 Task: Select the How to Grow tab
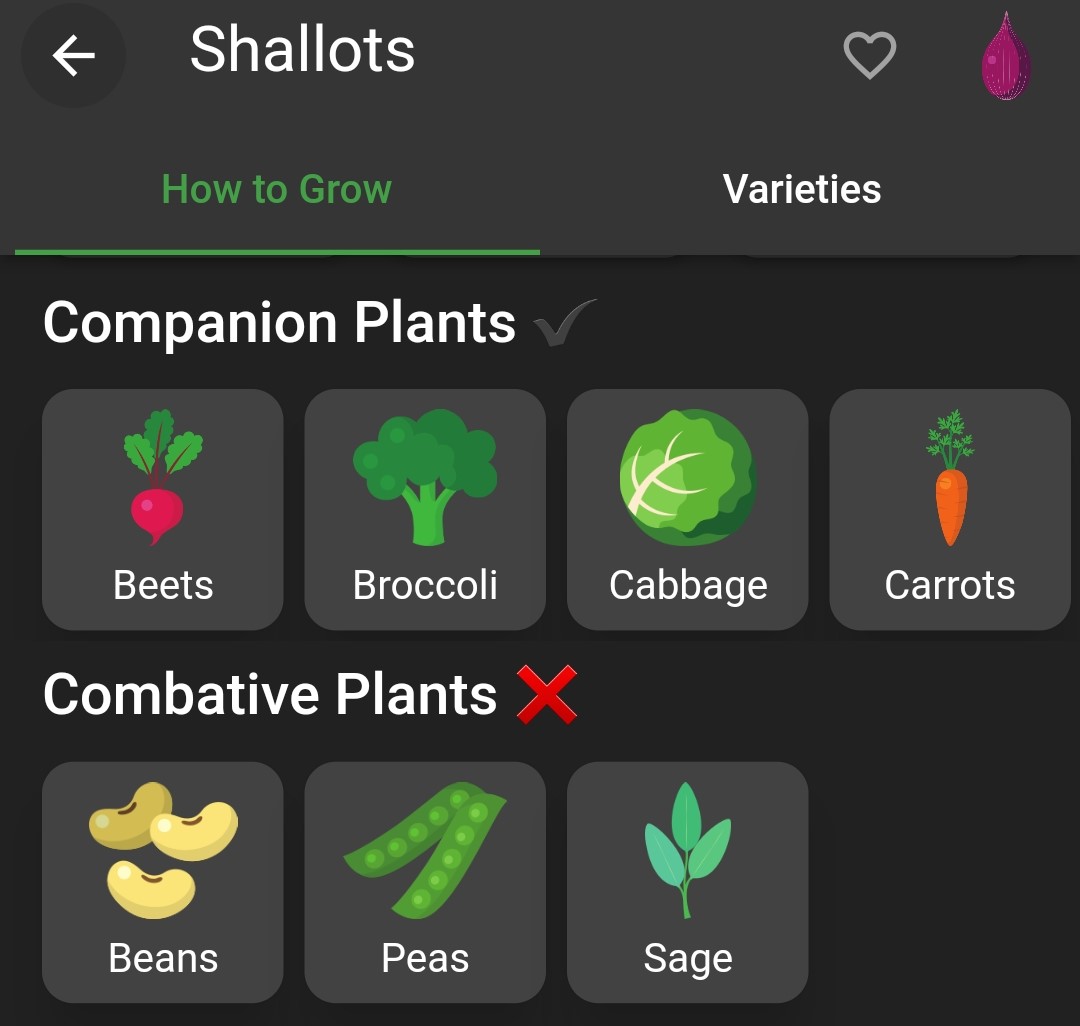276,189
